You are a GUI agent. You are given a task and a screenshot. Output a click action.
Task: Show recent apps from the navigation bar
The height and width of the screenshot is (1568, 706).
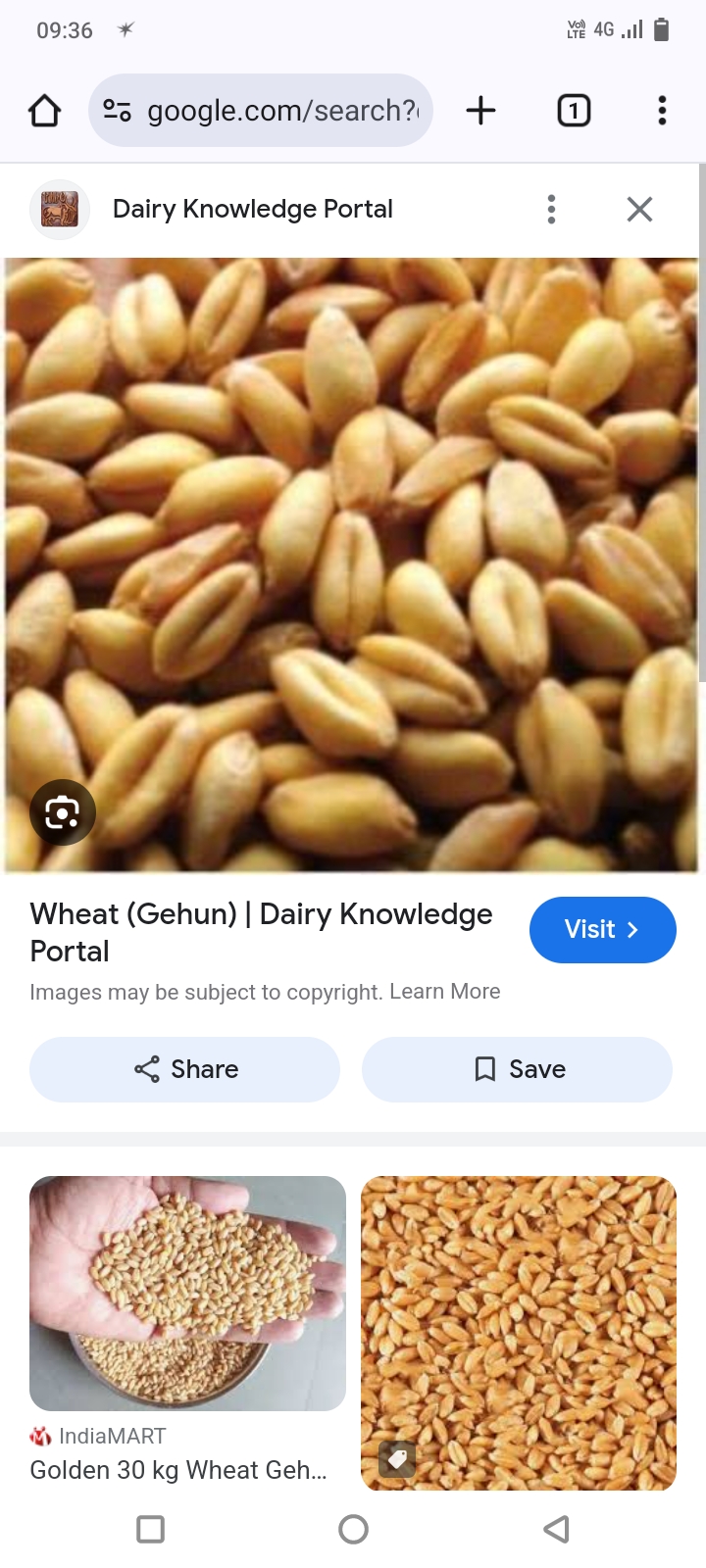pos(150,1529)
